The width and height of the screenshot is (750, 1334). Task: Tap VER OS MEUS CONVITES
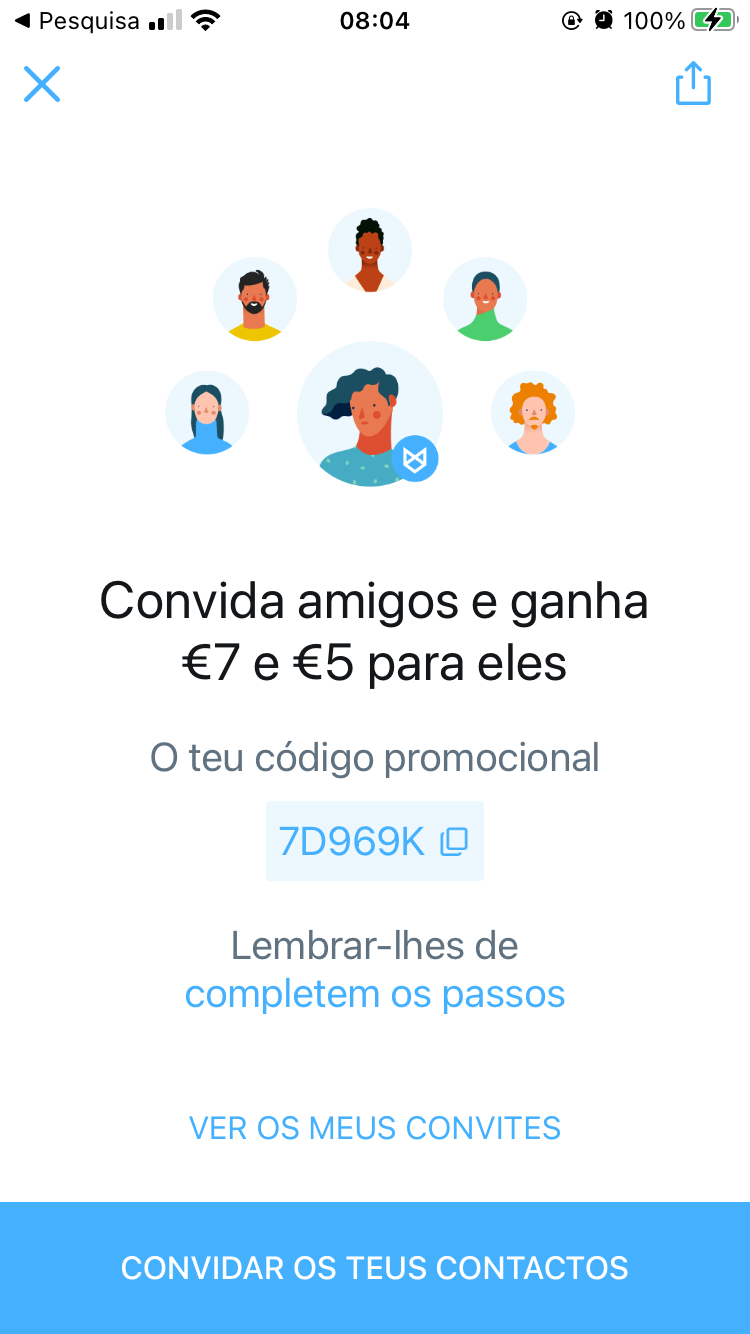(375, 1128)
